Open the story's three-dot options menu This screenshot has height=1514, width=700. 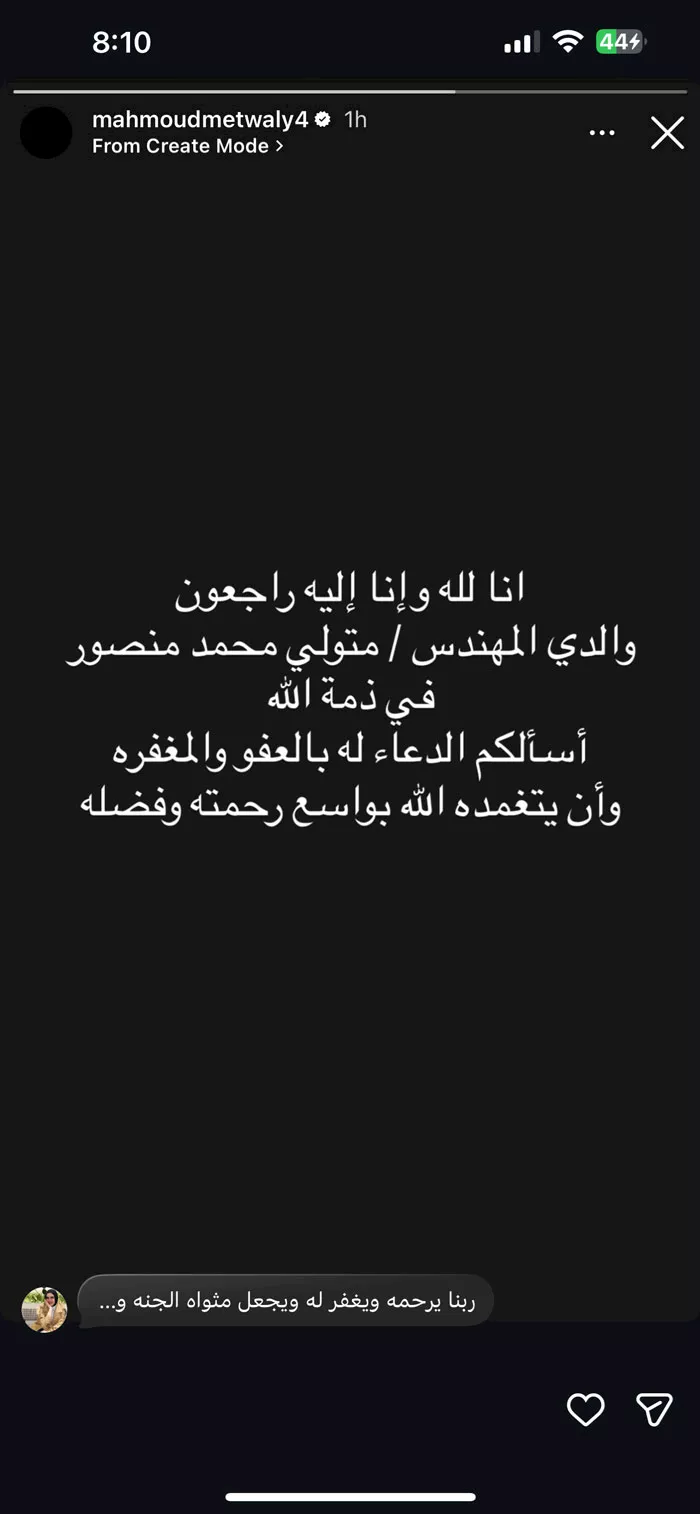(602, 133)
